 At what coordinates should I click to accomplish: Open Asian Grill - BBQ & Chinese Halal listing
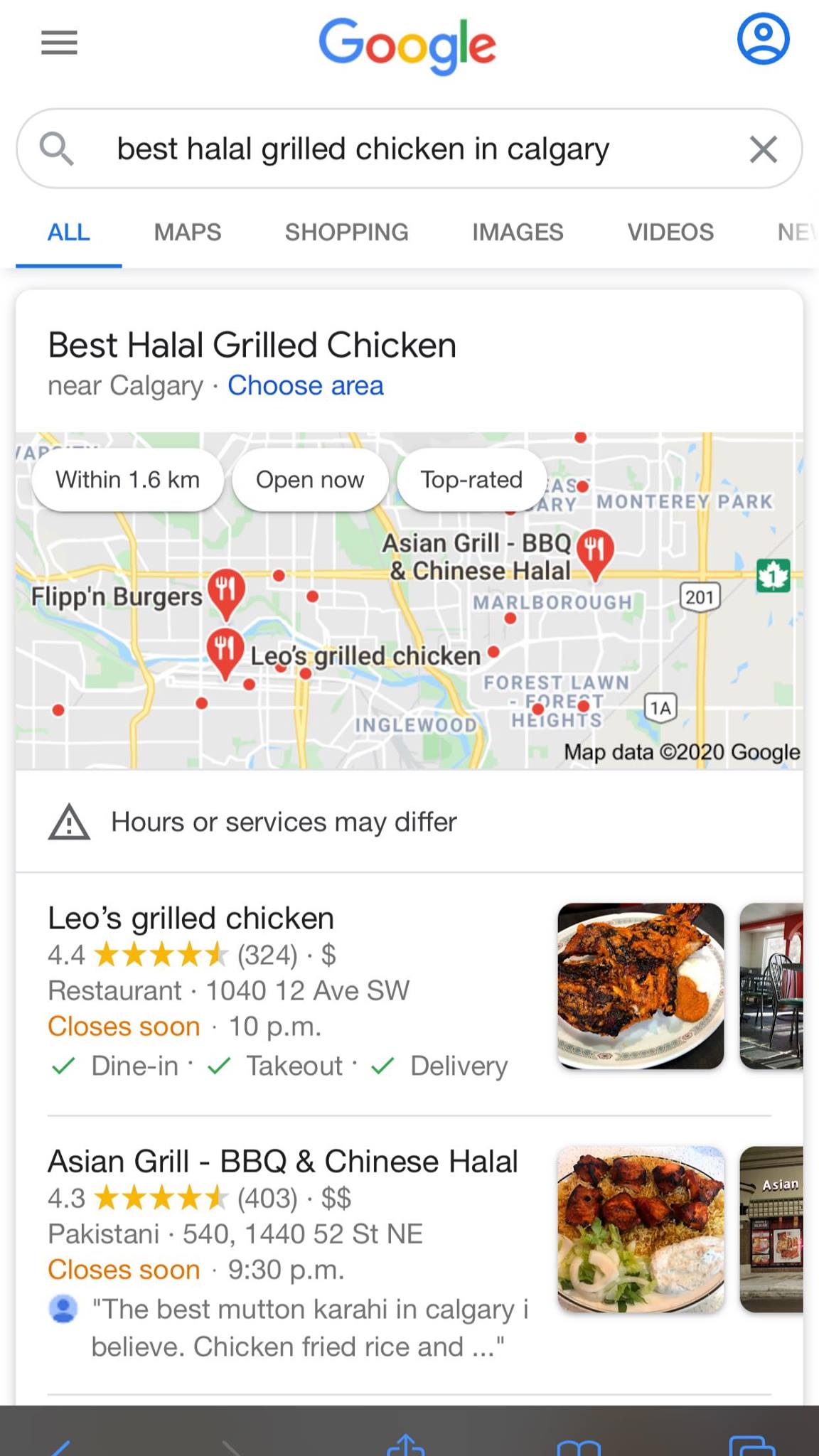point(282,1162)
